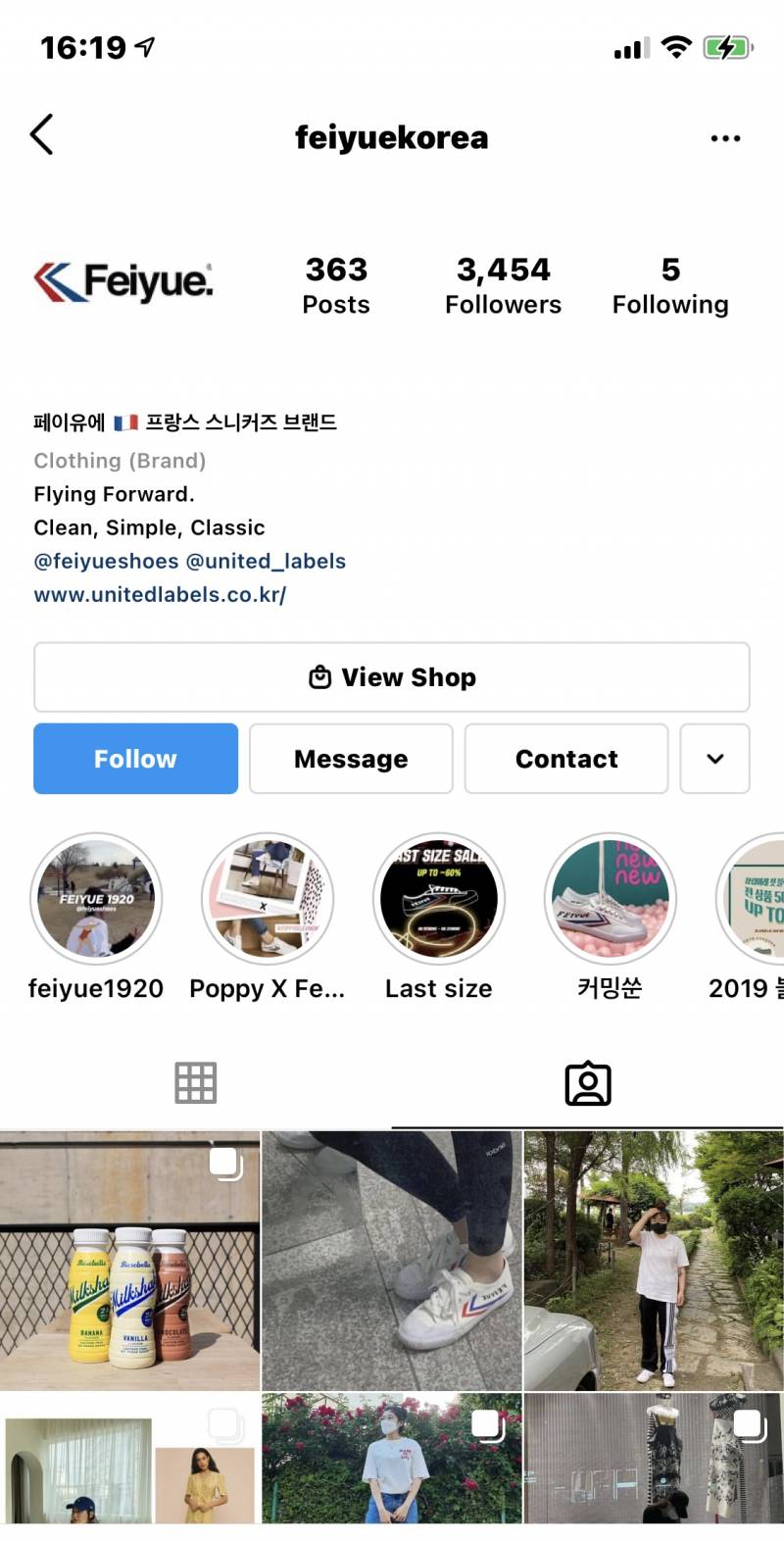Open the feiyue1920 story highlight
Screen dimensions: 784x1541
pos(96,899)
